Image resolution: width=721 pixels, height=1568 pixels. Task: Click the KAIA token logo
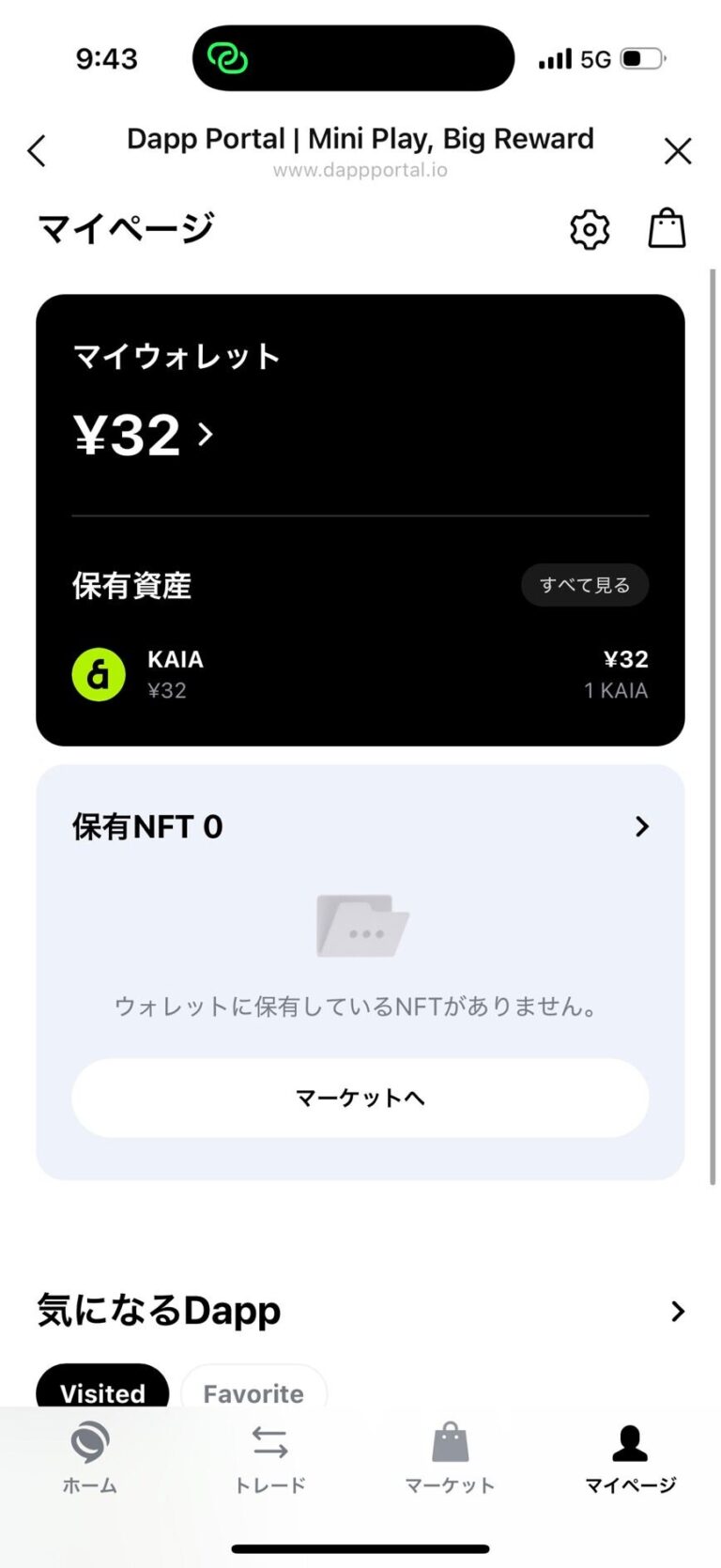pos(98,674)
